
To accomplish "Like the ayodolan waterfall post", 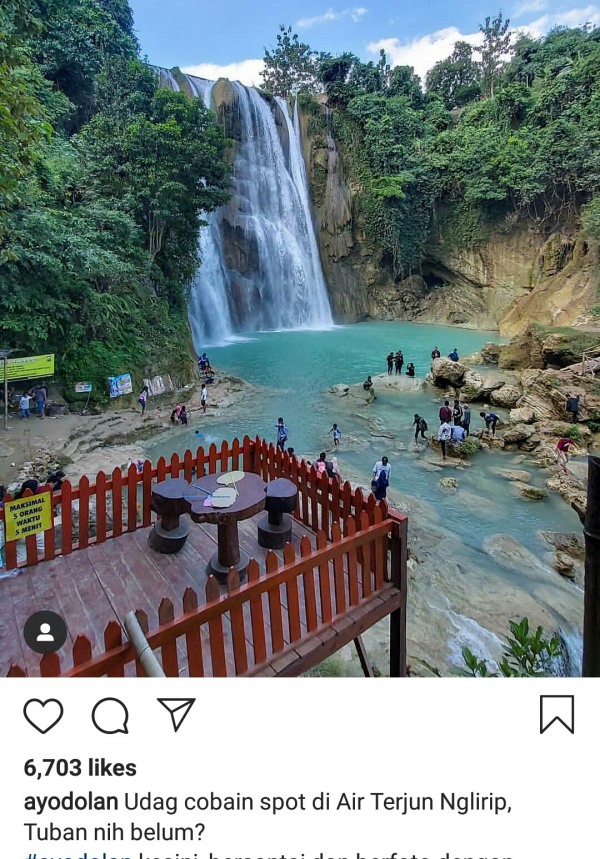I will coord(43,715).
